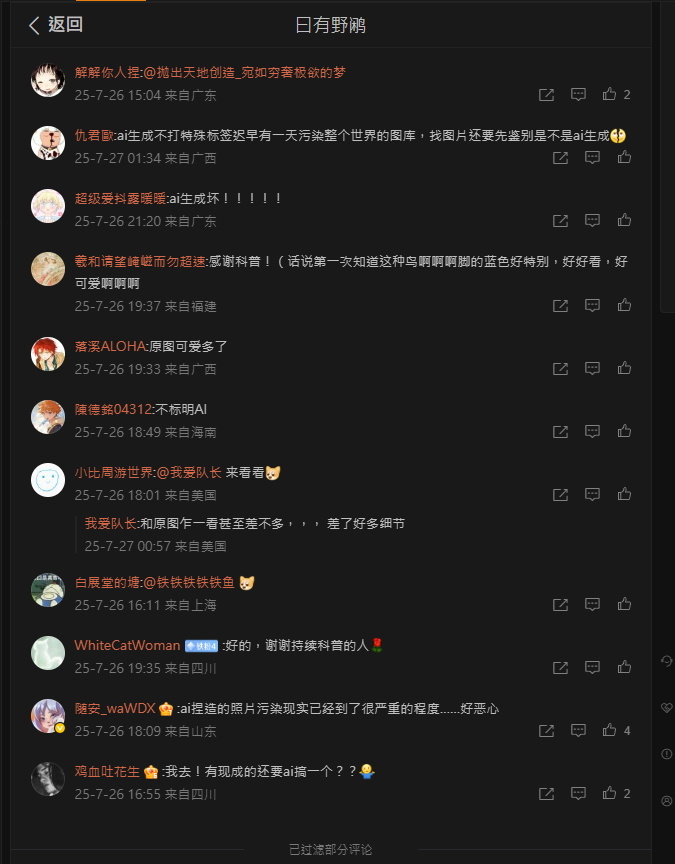The image size is (675, 864).
Task: Like the comment by 羲和请望崦嵫而勿超速
Action: tap(624, 305)
